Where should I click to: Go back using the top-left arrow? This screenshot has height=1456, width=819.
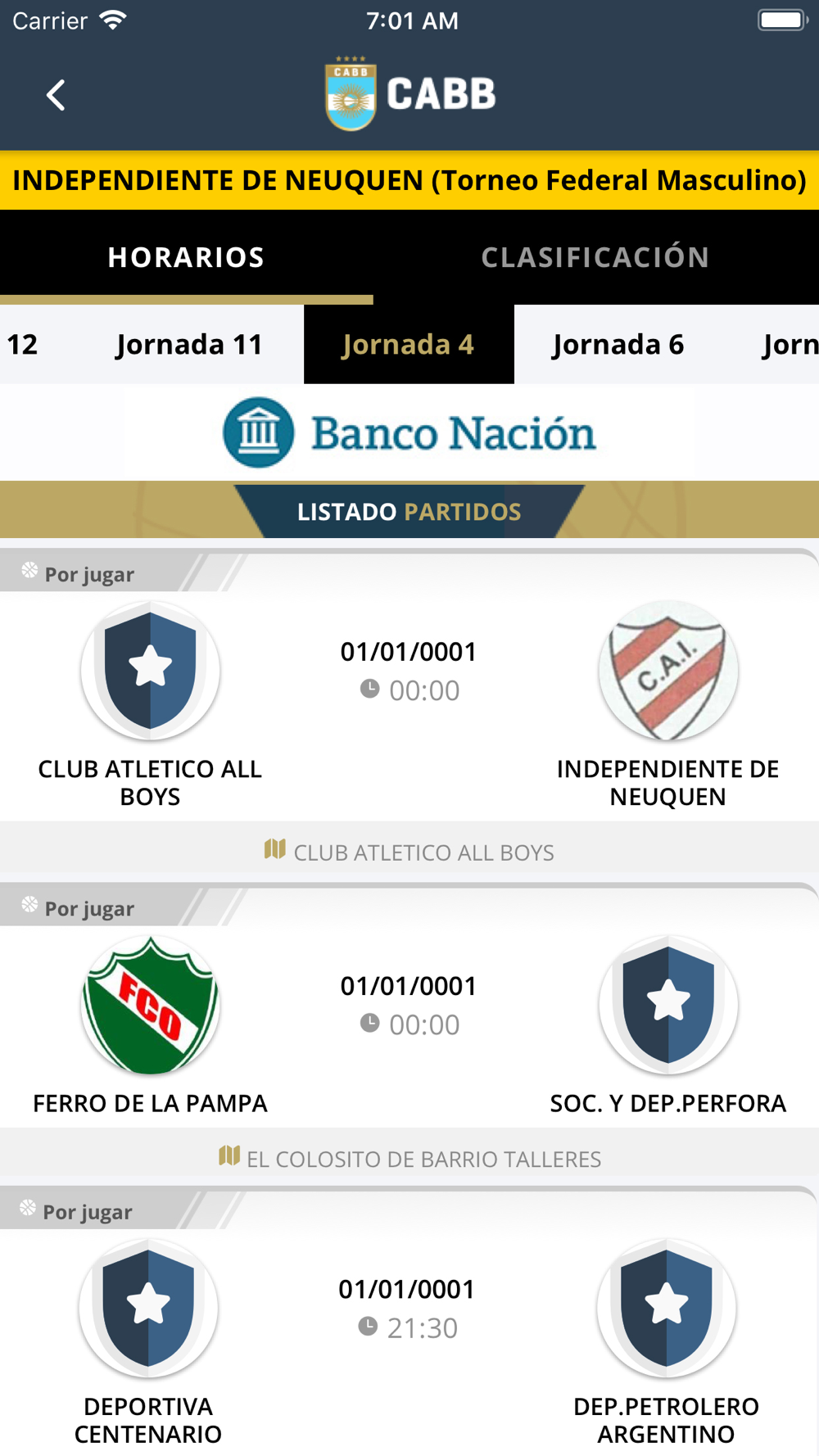pyautogui.click(x=56, y=96)
